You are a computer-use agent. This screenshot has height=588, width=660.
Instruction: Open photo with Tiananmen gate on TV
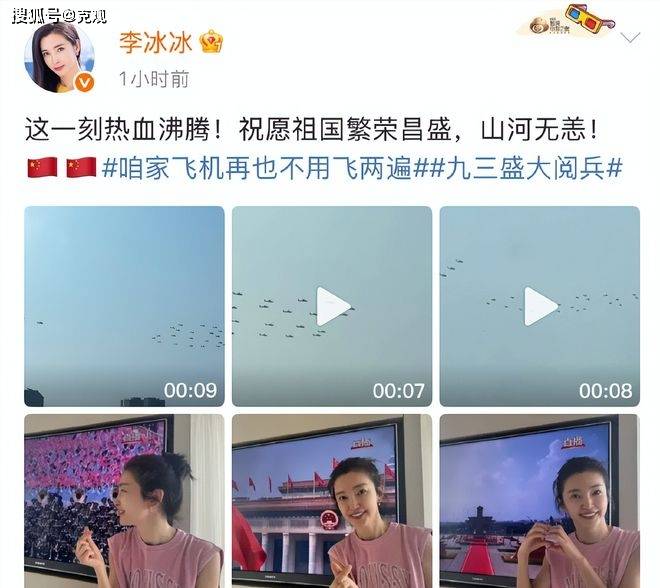(332, 500)
